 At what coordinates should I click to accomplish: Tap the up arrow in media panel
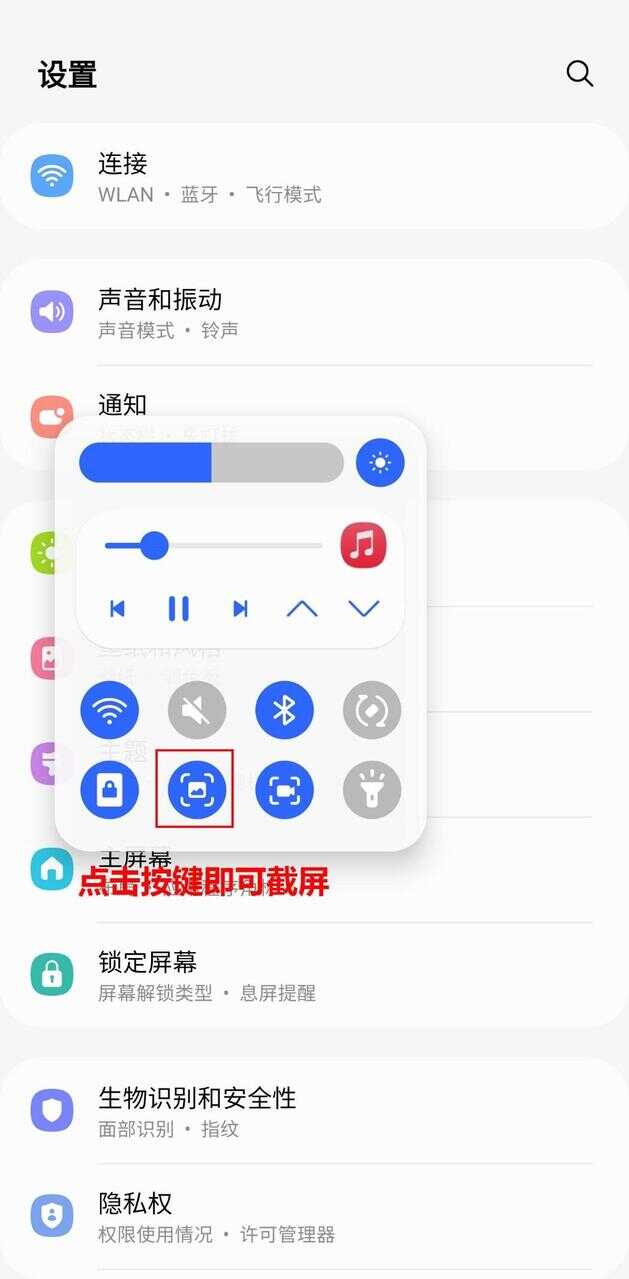click(x=302, y=609)
